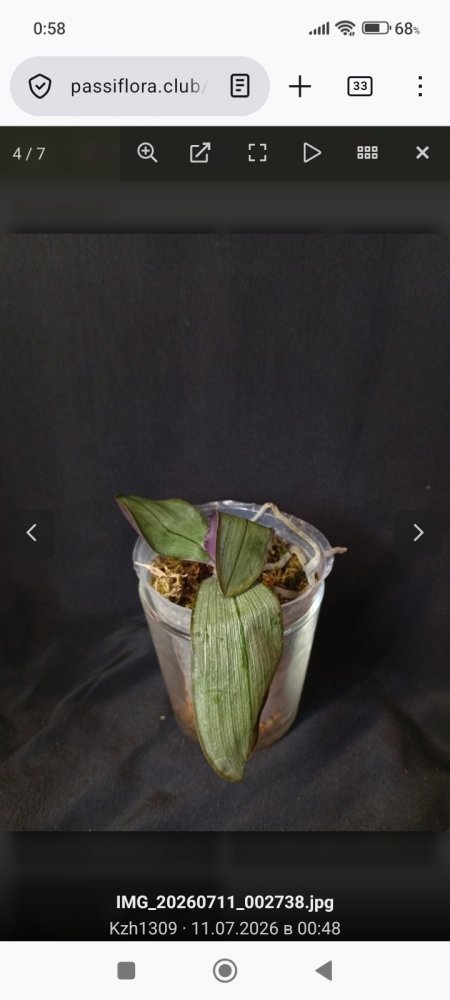Viewport: 450px width, 1000px height.
Task: Tap the system back button
Action: coord(324,971)
